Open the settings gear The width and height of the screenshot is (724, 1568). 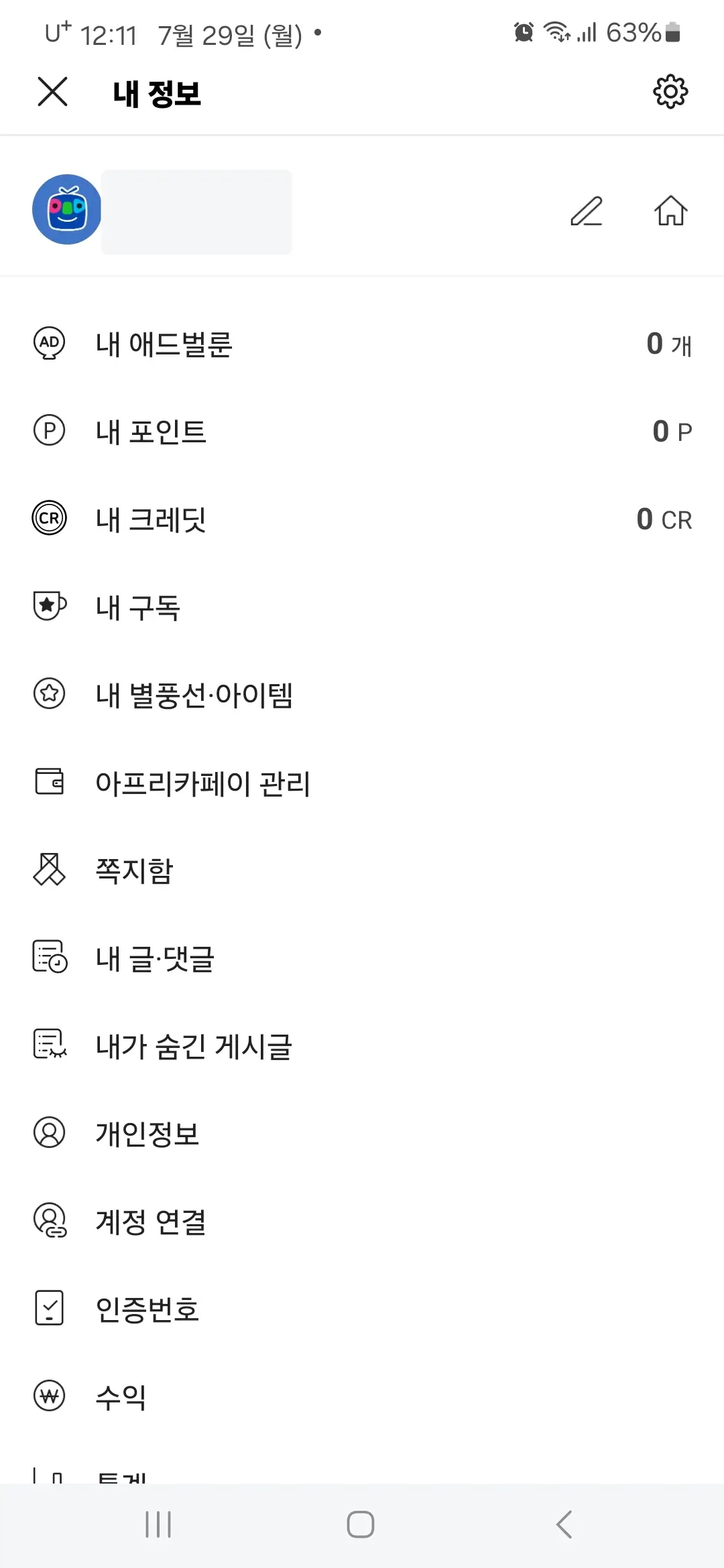click(x=670, y=93)
